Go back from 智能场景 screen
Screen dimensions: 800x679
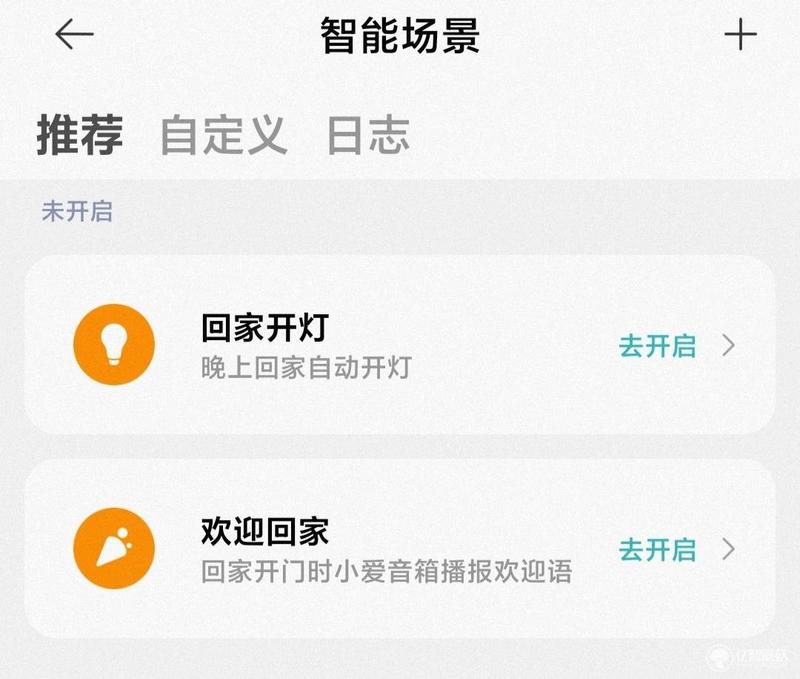point(74,35)
